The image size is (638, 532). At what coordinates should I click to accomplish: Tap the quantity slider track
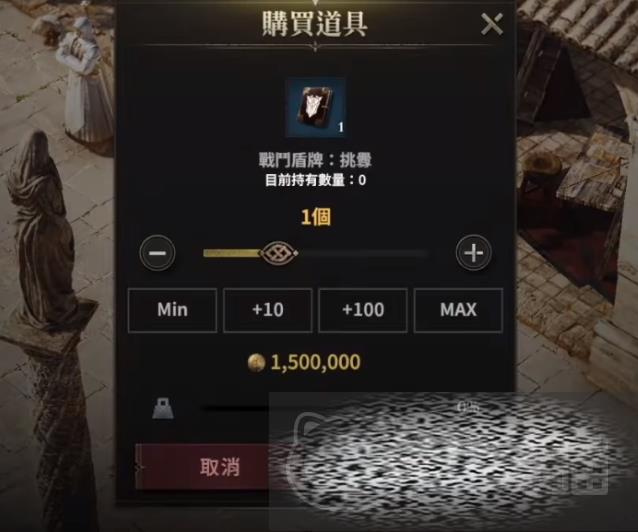point(360,253)
